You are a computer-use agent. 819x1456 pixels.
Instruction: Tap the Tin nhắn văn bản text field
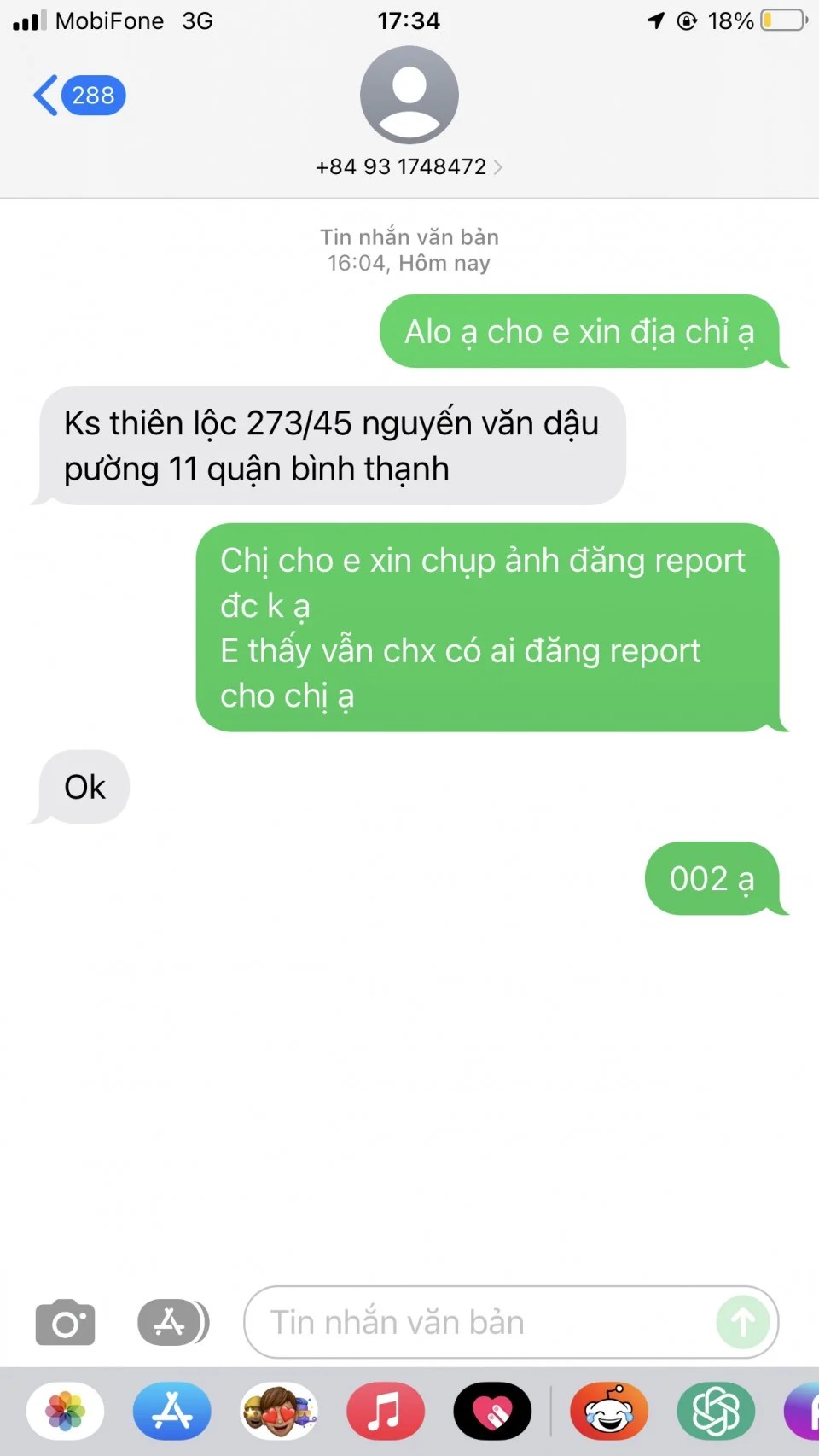point(478,1322)
